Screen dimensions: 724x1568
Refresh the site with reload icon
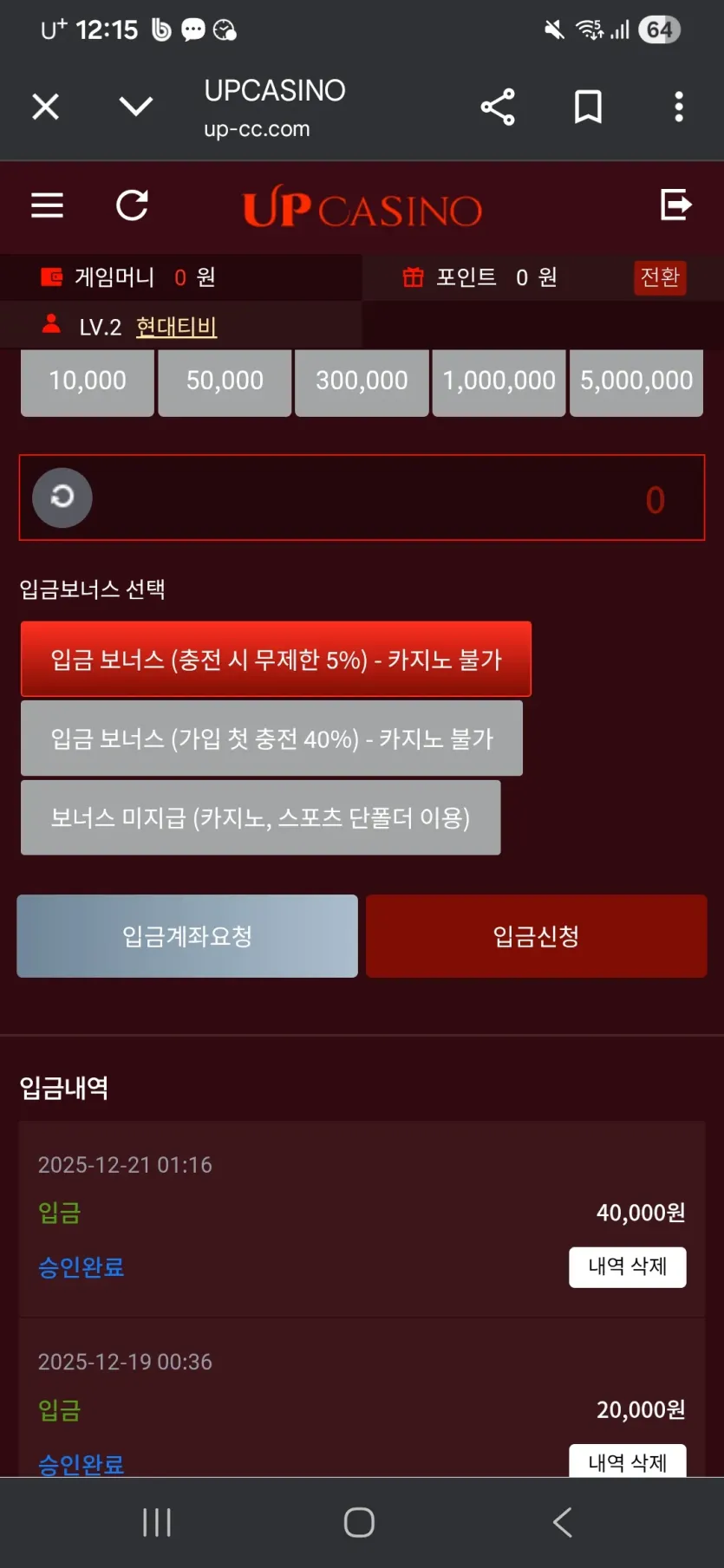pyautogui.click(x=133, y=205)
